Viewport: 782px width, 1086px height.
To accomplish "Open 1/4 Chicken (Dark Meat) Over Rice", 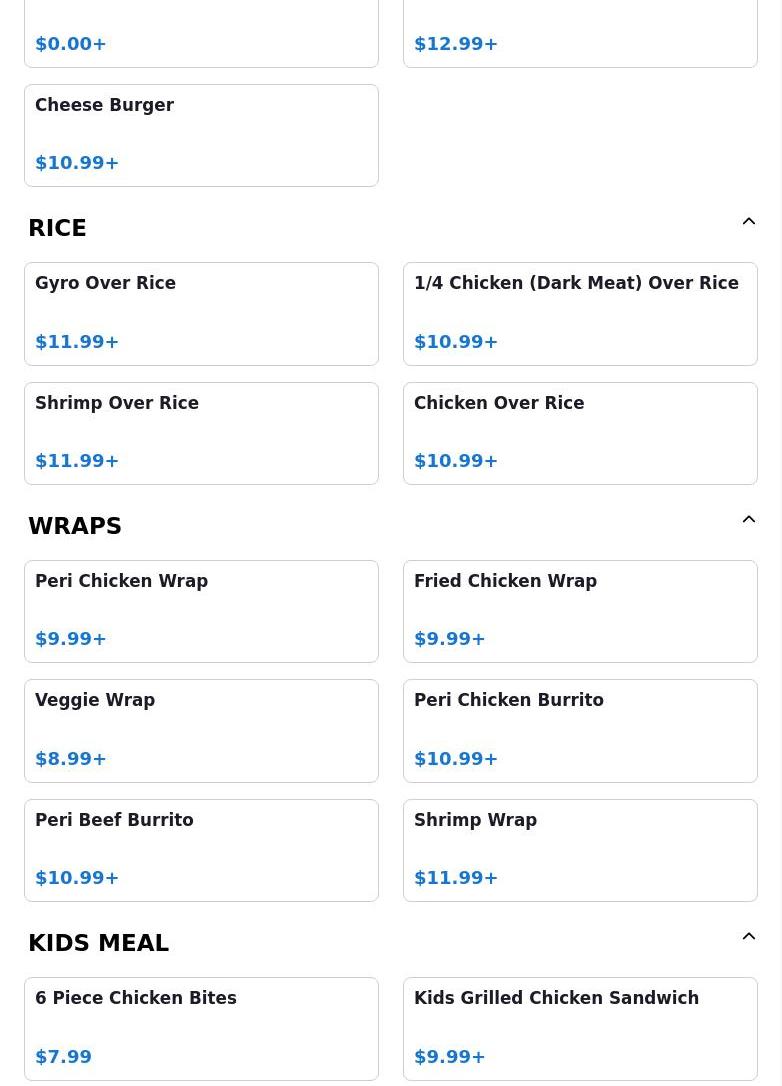I will (580, 313).
